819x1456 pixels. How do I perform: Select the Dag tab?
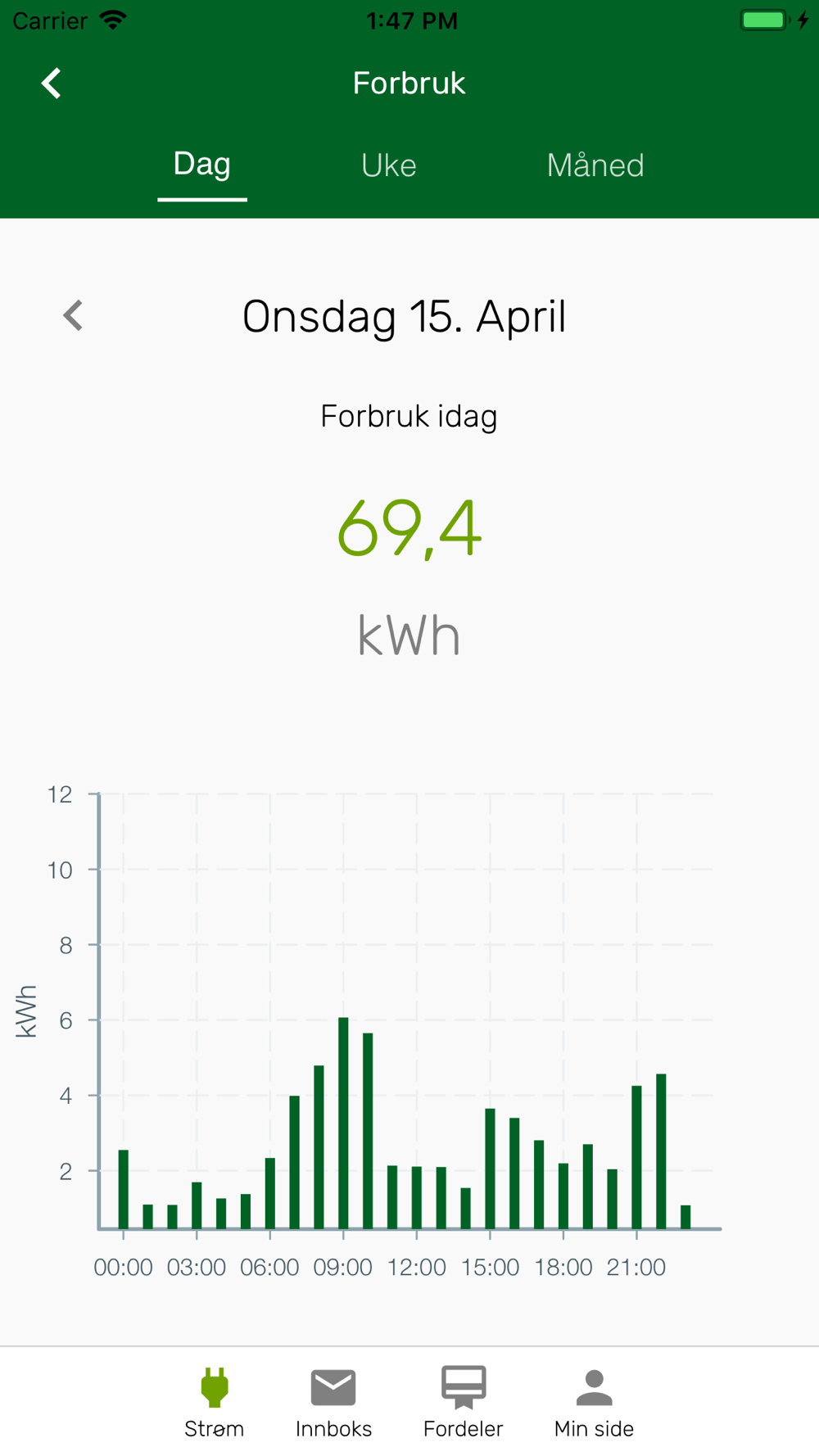tap(202, 165)
